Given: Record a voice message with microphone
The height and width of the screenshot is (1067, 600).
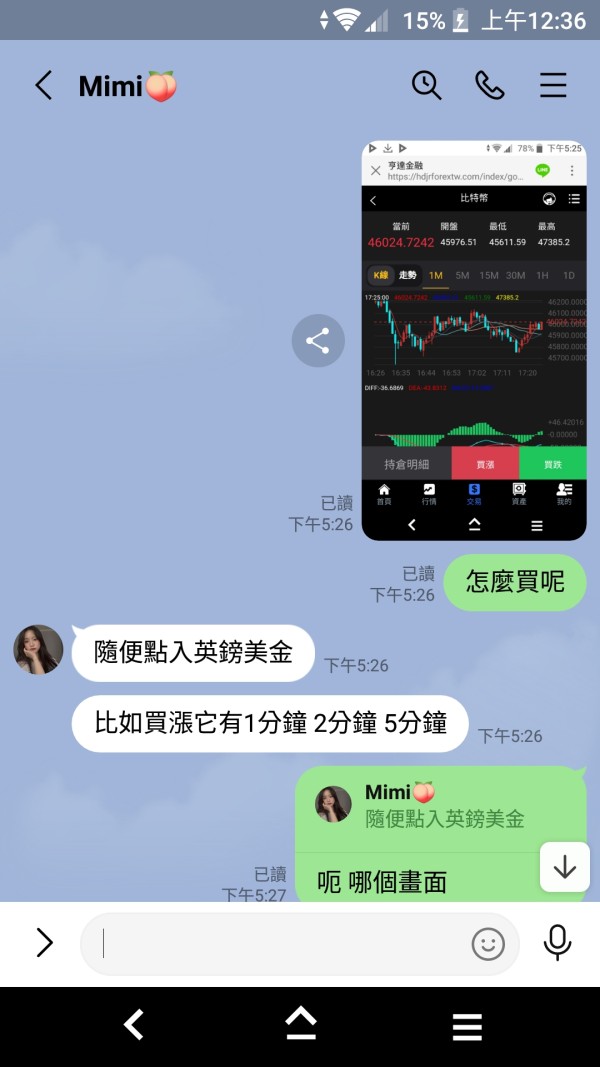Looking at the screenshot, I should [x=557, y=943].
